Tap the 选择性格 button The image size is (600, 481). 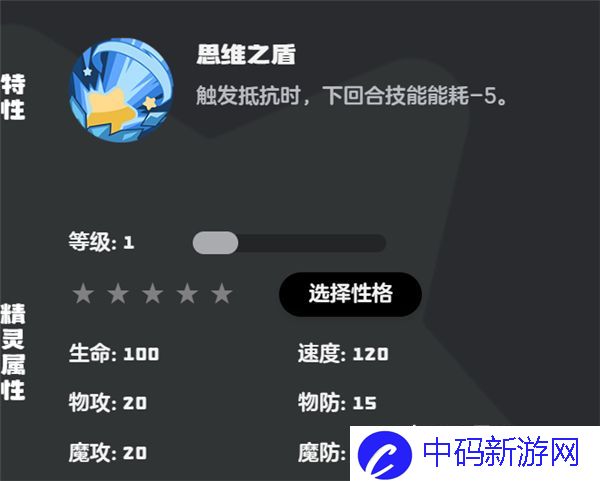350,294
